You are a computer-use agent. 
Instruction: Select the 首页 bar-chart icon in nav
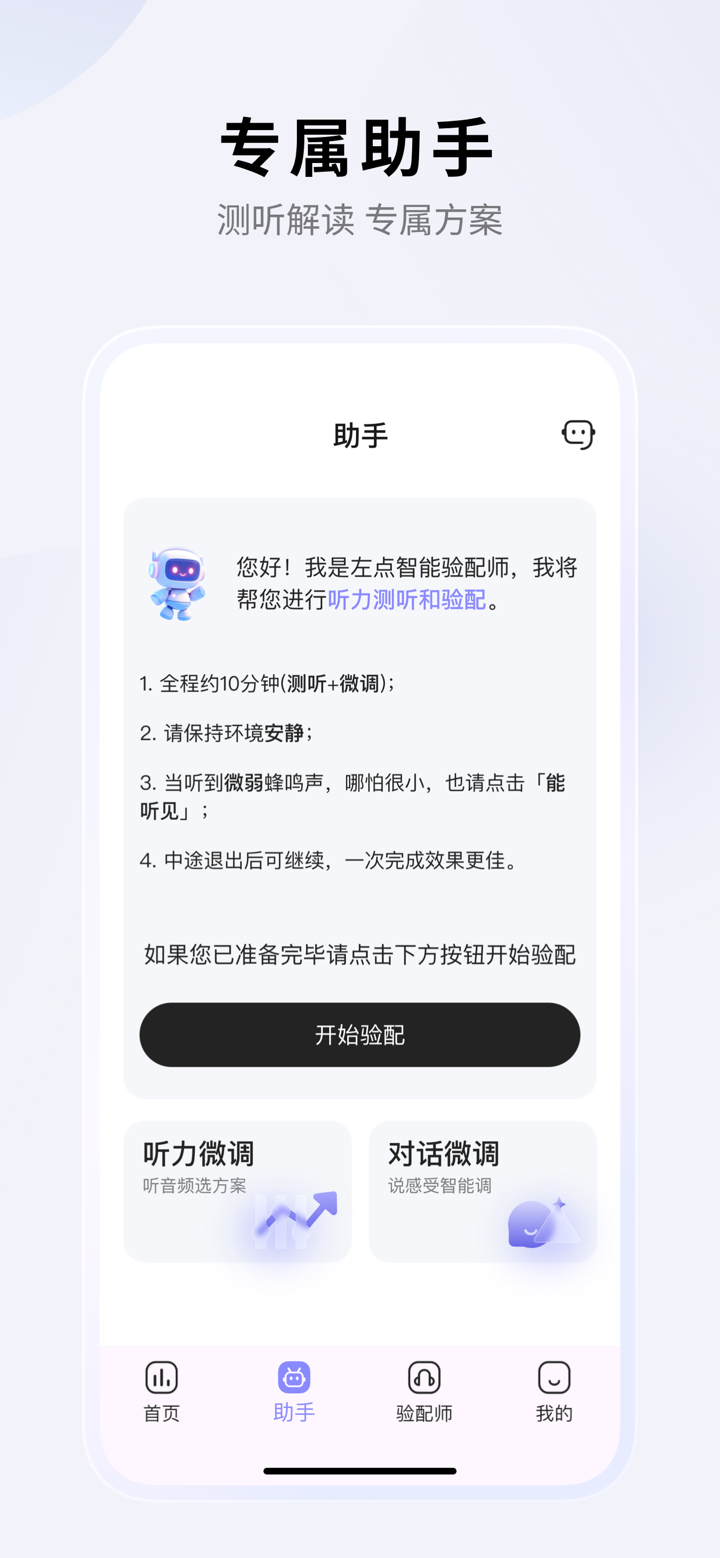click(x=160, y=1377)
